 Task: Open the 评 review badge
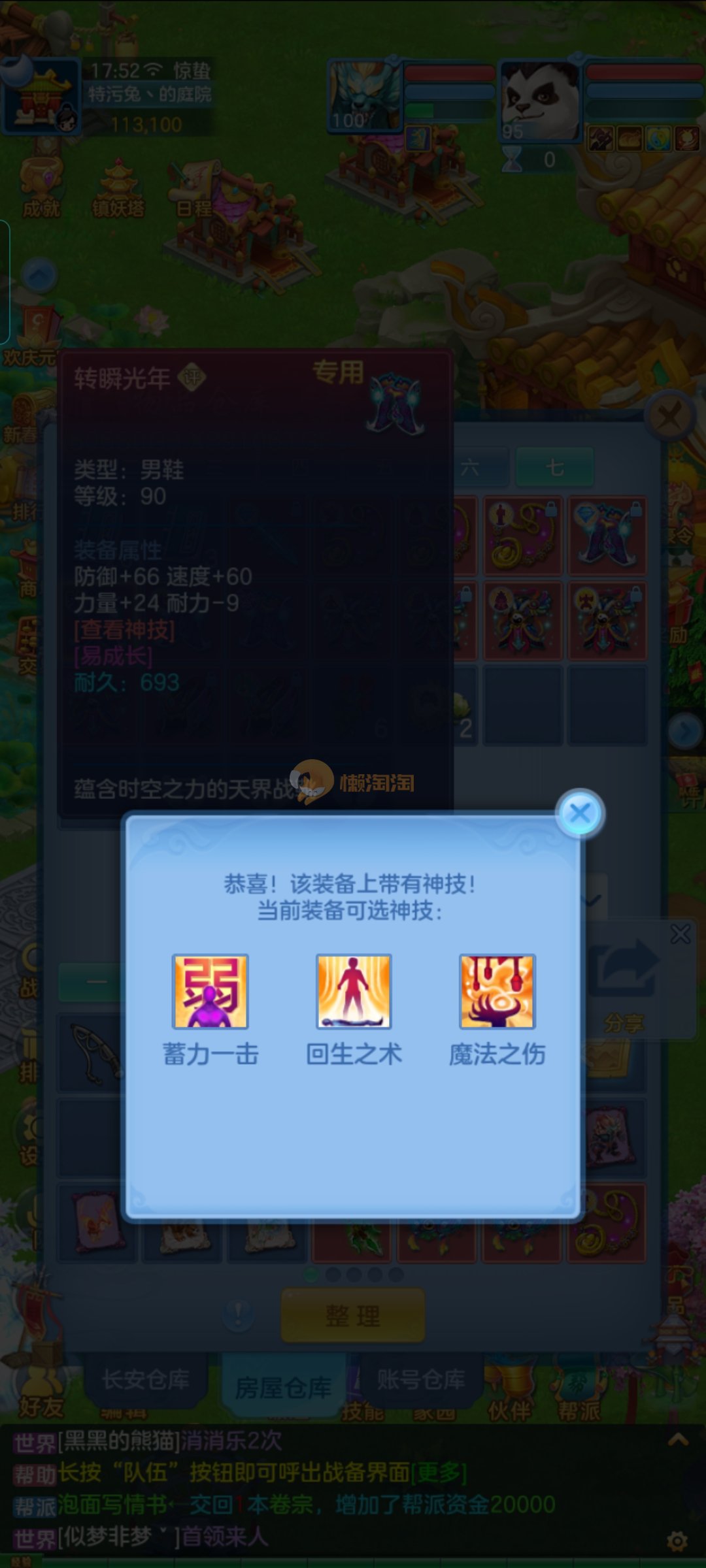192,377
